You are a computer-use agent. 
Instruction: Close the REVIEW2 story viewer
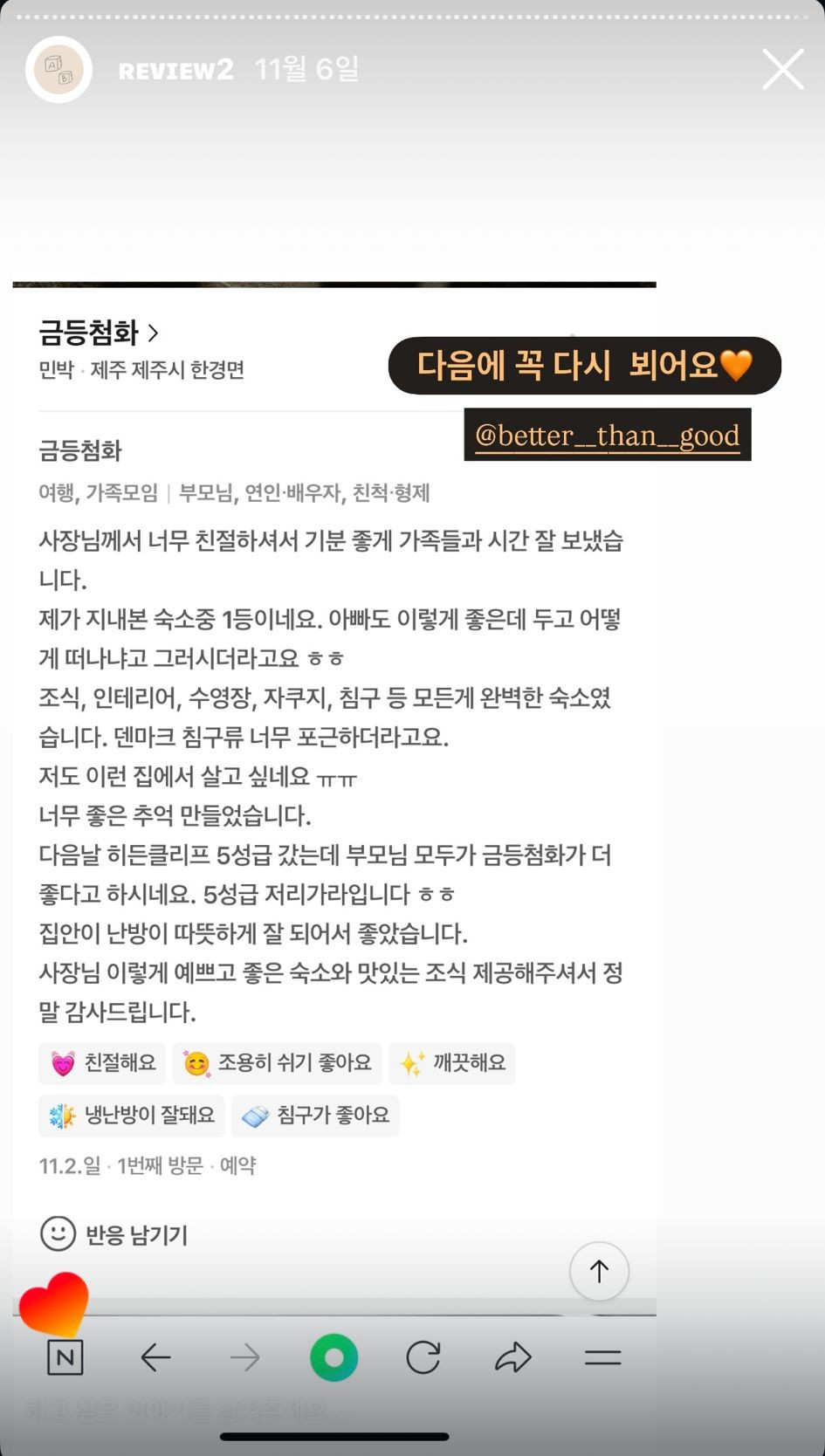[x=782, y=70]
